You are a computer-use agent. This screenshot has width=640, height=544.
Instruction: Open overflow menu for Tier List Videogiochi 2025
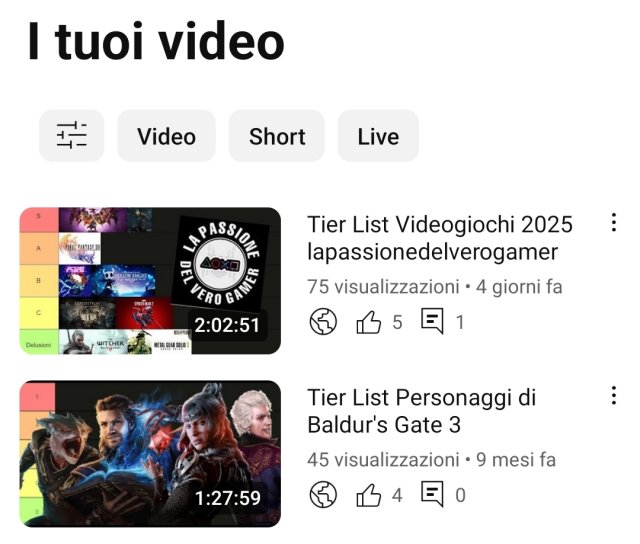[613, 222]
